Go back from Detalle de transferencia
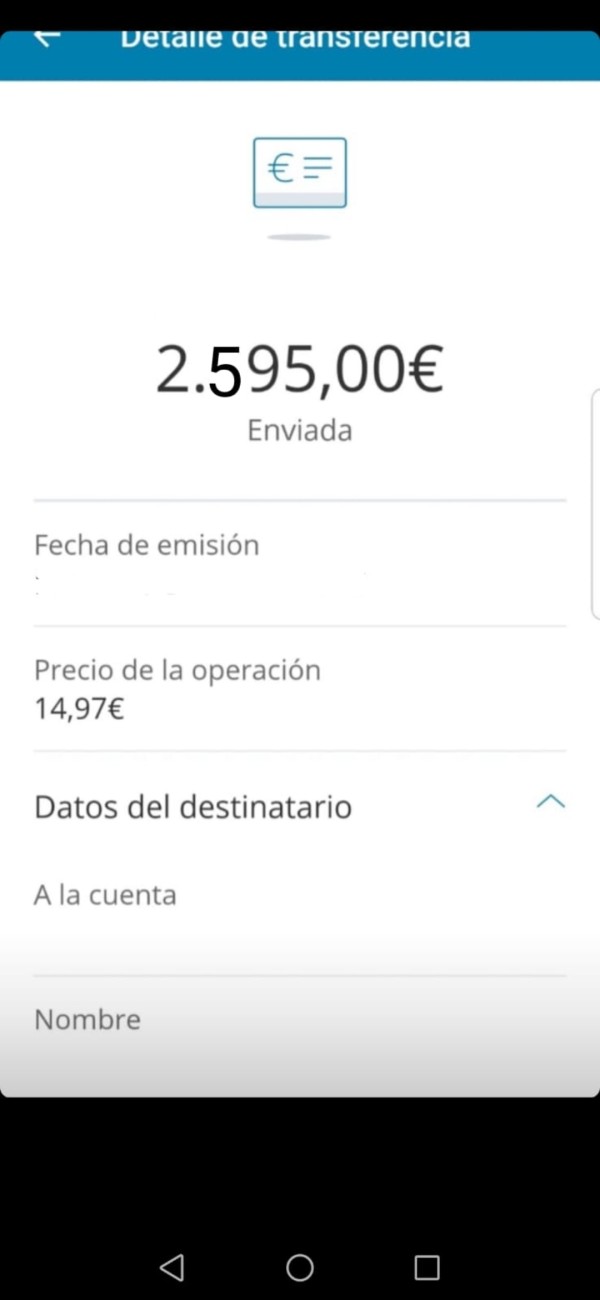The width and height of the screenshot is (600, 1300). [47, 38]
